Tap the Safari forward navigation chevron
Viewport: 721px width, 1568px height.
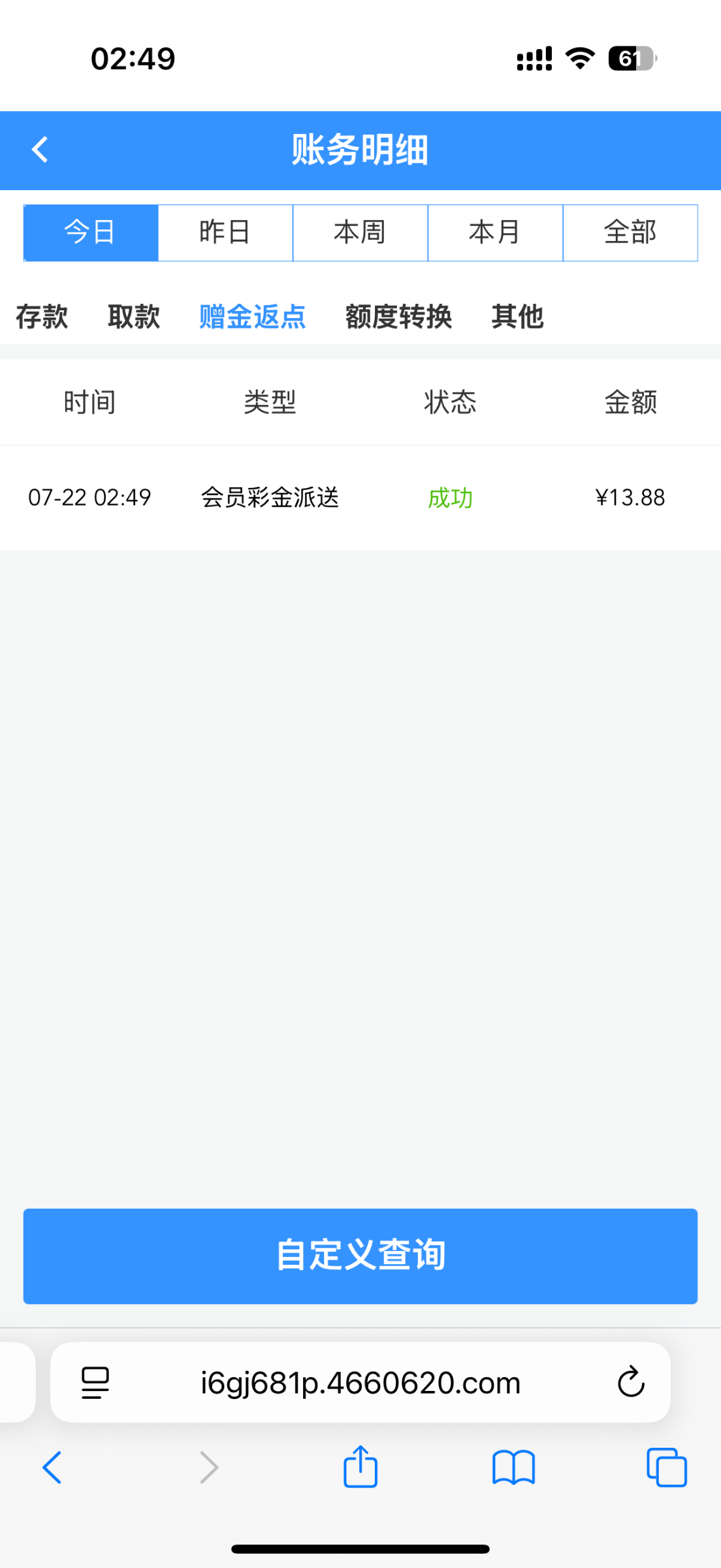click(x=208, y=1467)
